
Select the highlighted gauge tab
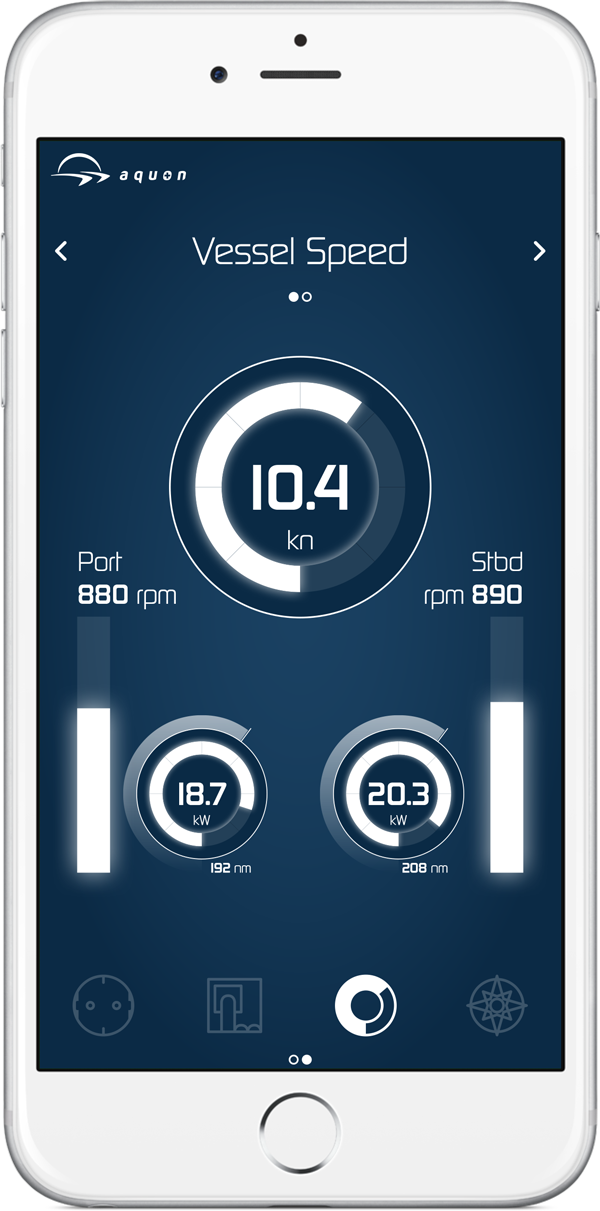tap(366, 1004)
